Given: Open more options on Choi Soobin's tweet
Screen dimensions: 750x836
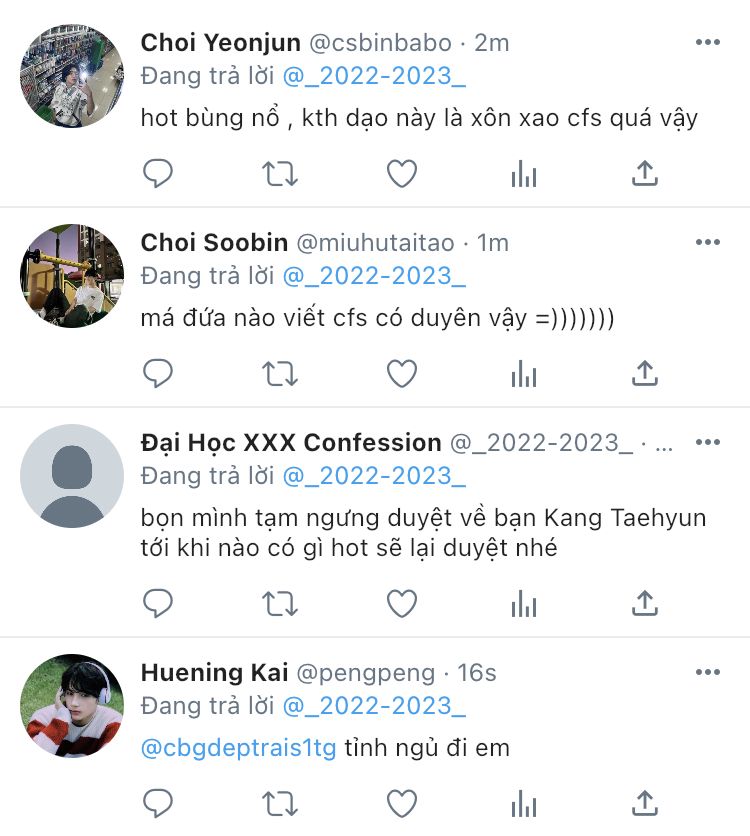Looking at the screenshot, I should tap(707, 242).
